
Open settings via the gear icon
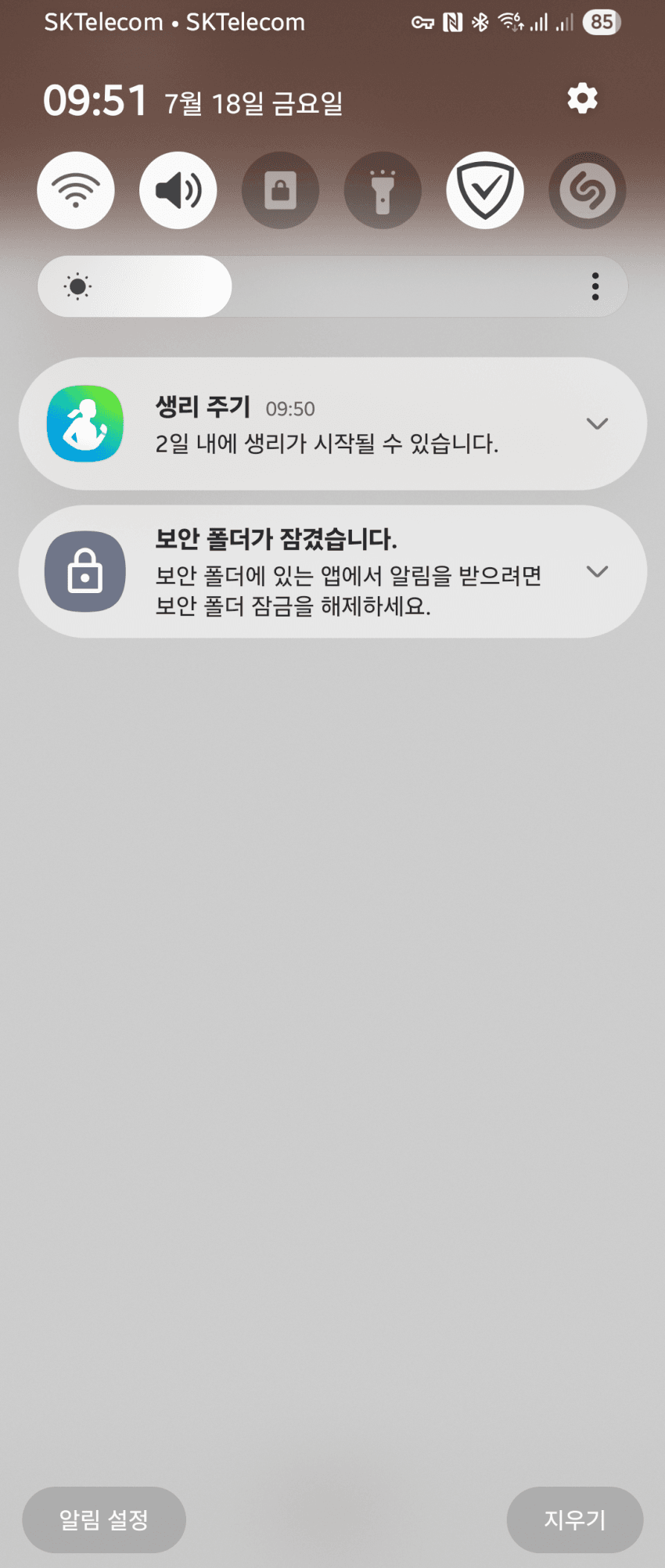[x=582, y=99]
